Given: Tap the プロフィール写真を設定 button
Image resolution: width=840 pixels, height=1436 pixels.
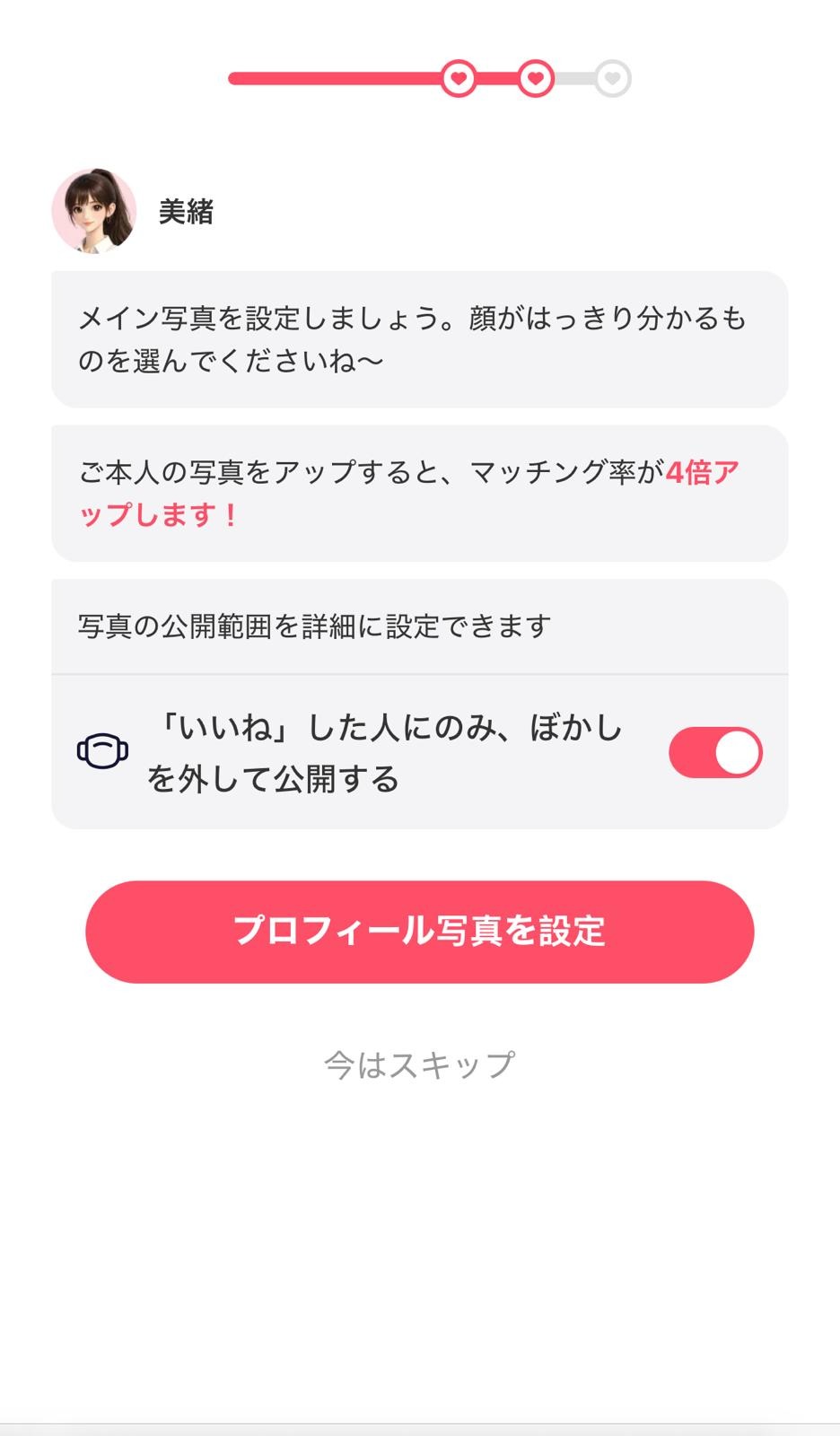Looking at the screenshot, I should pyautogui.click(x=419, y=932).
